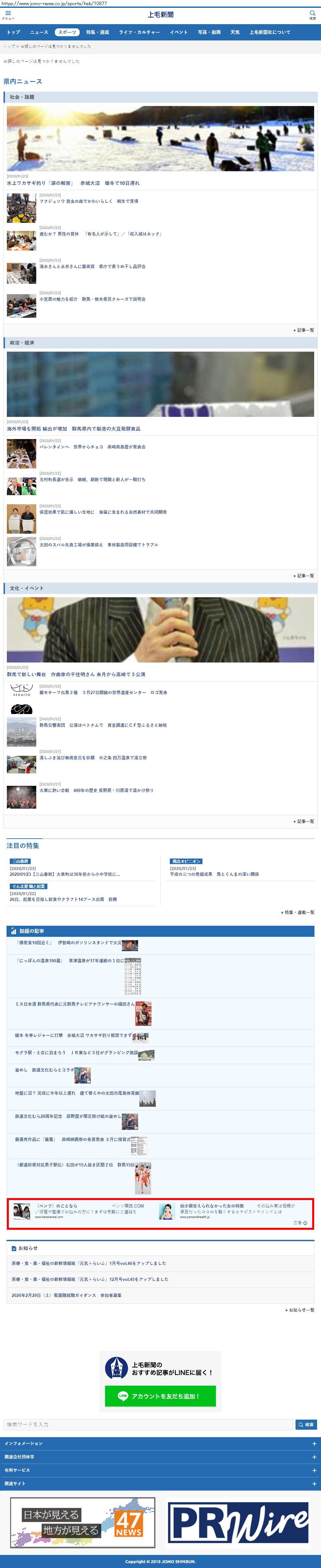Viewport: 321px width, 1568px height.
Task: Tap アカウントを友だち追加 LINE button
Action: click(160, 1396)
